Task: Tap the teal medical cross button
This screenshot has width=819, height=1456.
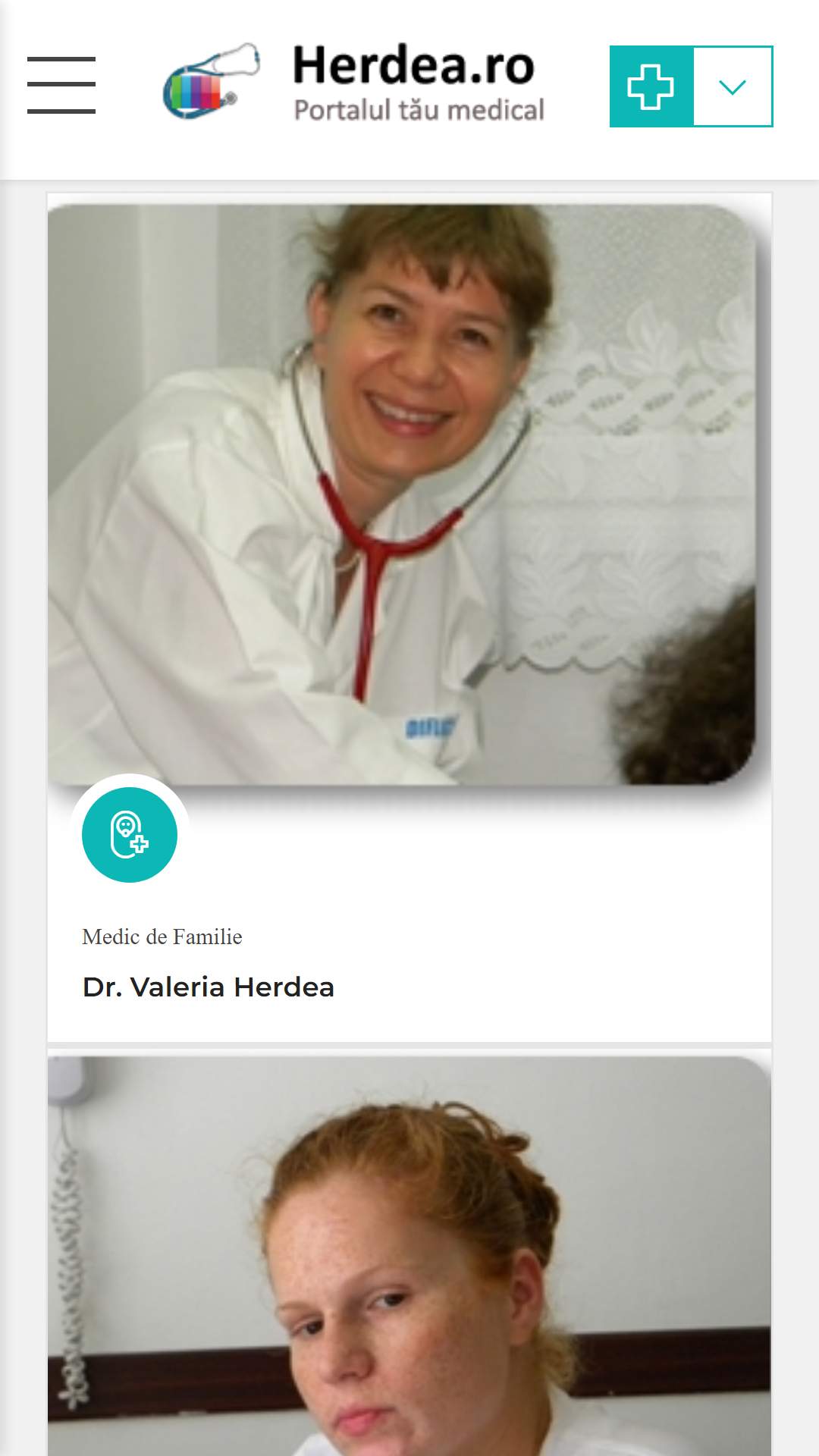Action: coord(651,86)
